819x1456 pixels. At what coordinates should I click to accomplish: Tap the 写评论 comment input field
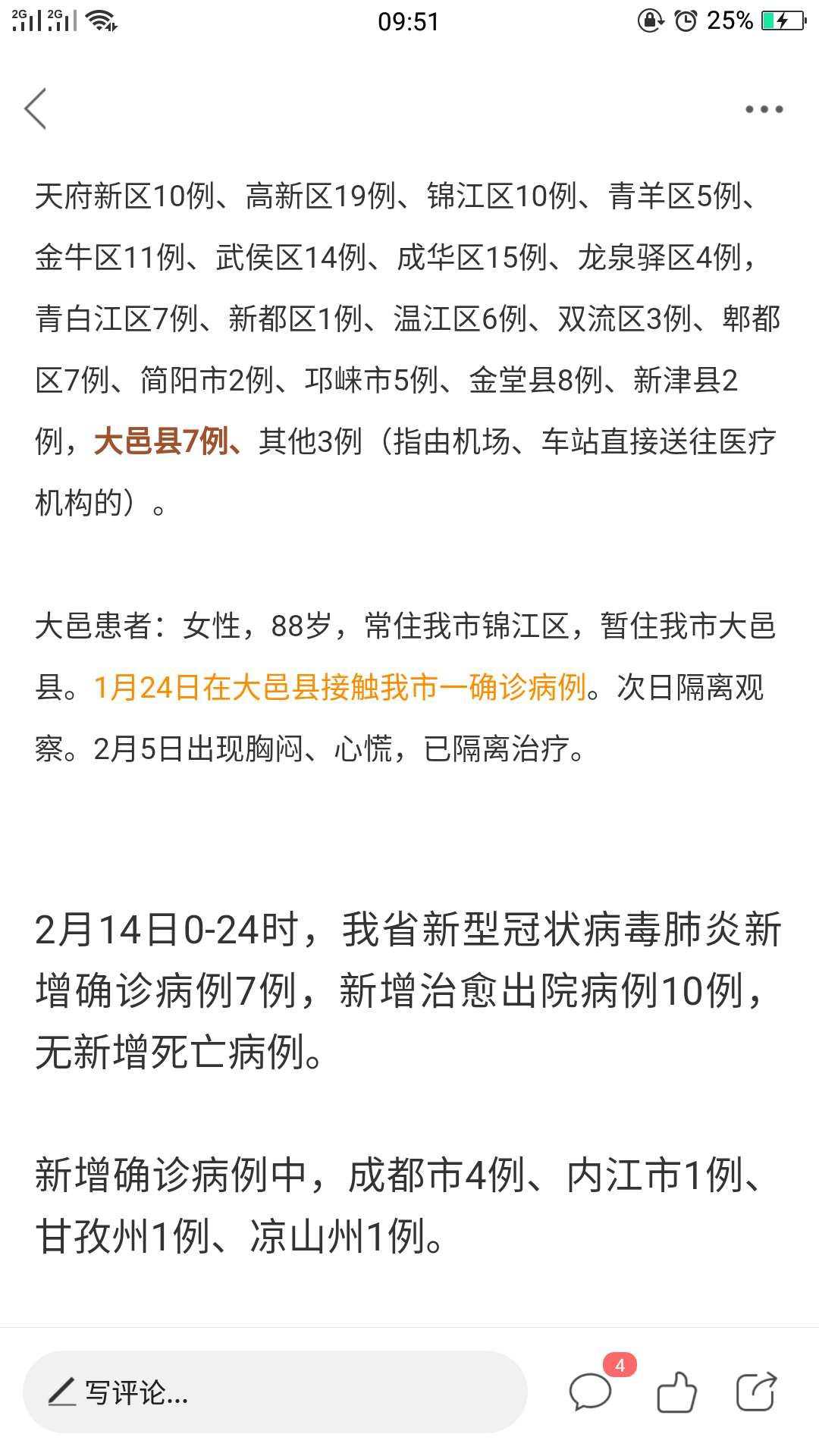point(275,1392)
